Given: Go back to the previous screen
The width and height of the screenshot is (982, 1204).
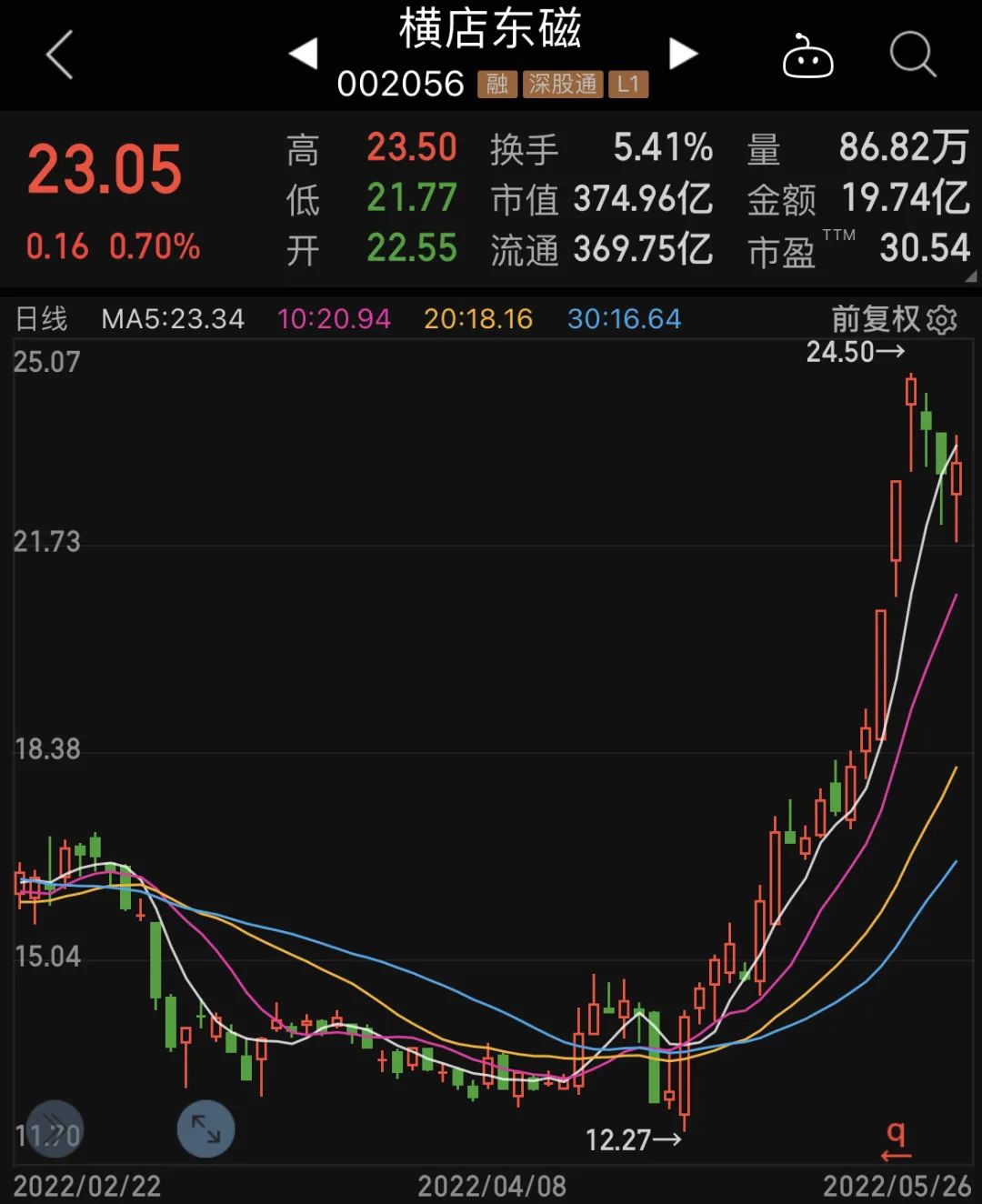Looking at the screenshot, I should click(60, 55).
